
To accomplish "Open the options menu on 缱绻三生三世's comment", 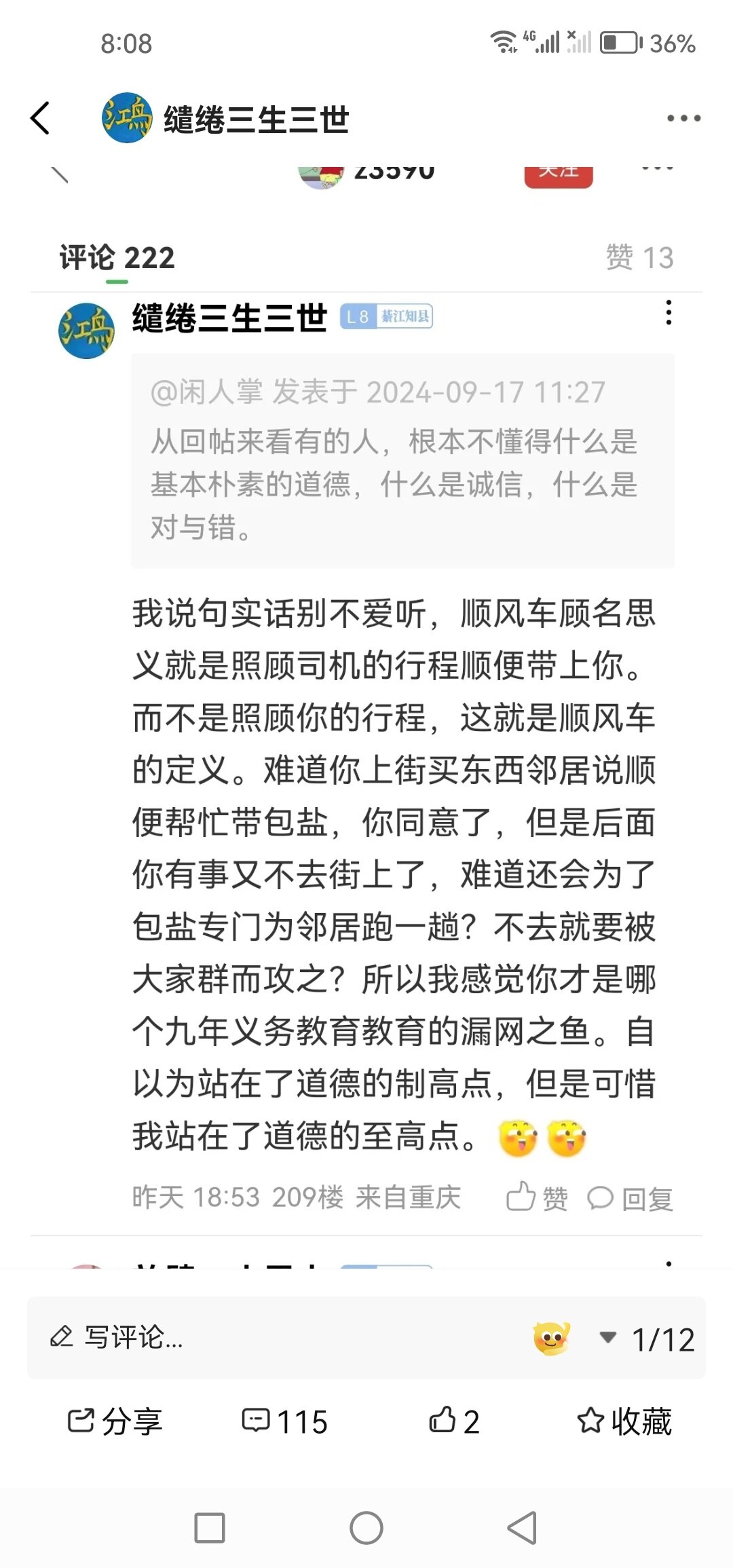I will coord(669,313).
